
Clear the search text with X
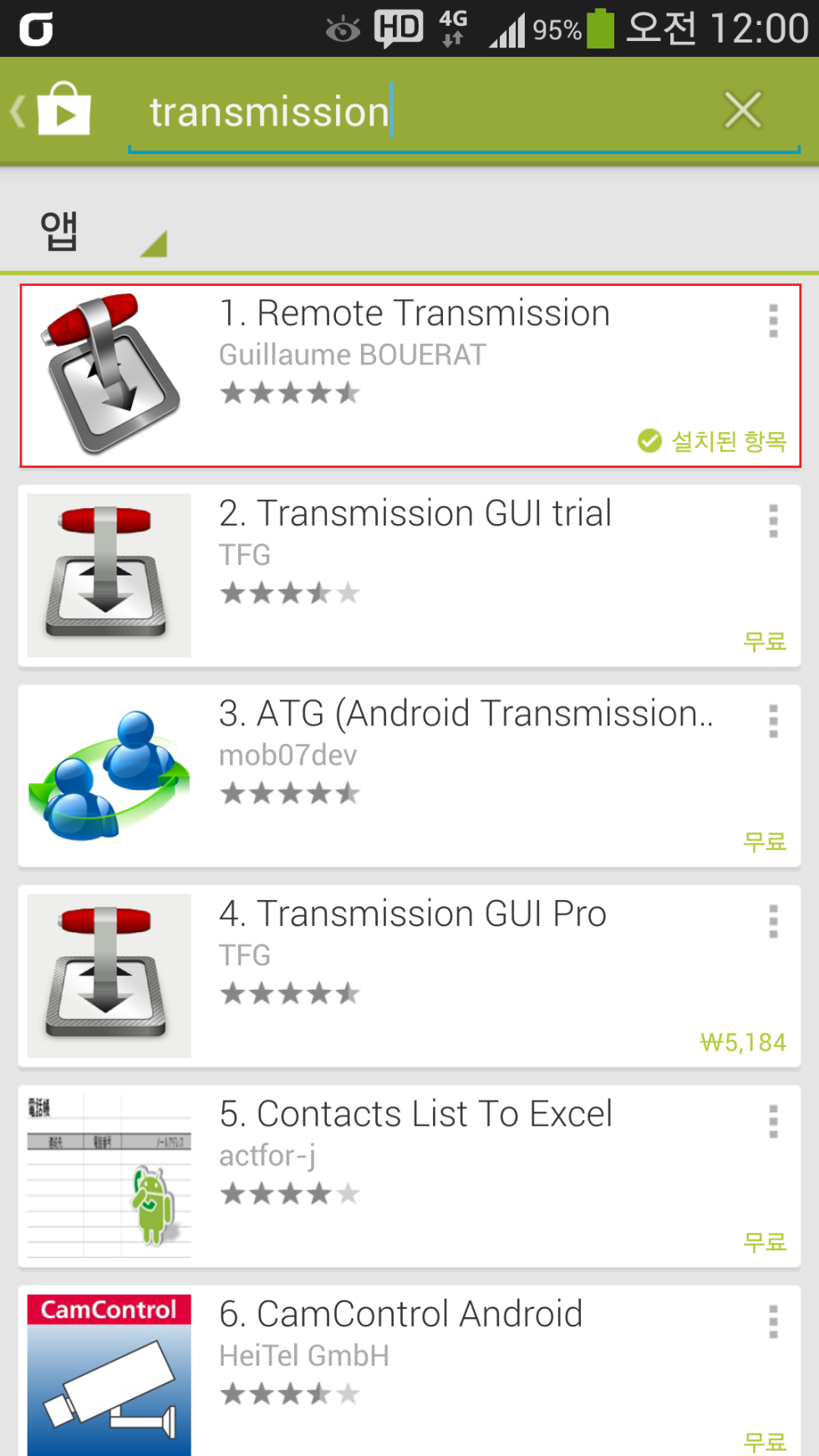742,110
